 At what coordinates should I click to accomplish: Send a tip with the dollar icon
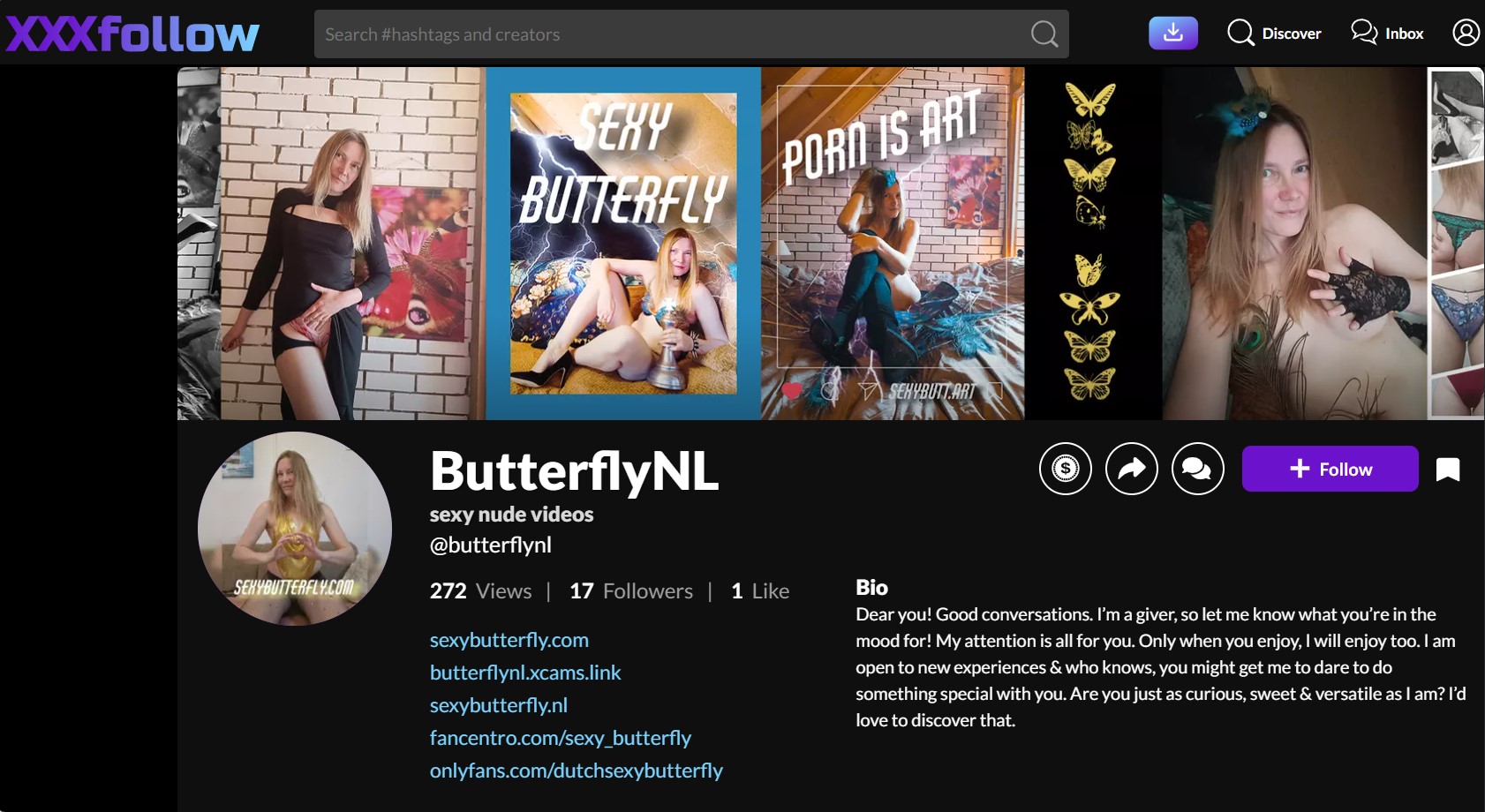[x=1065, y=469]
